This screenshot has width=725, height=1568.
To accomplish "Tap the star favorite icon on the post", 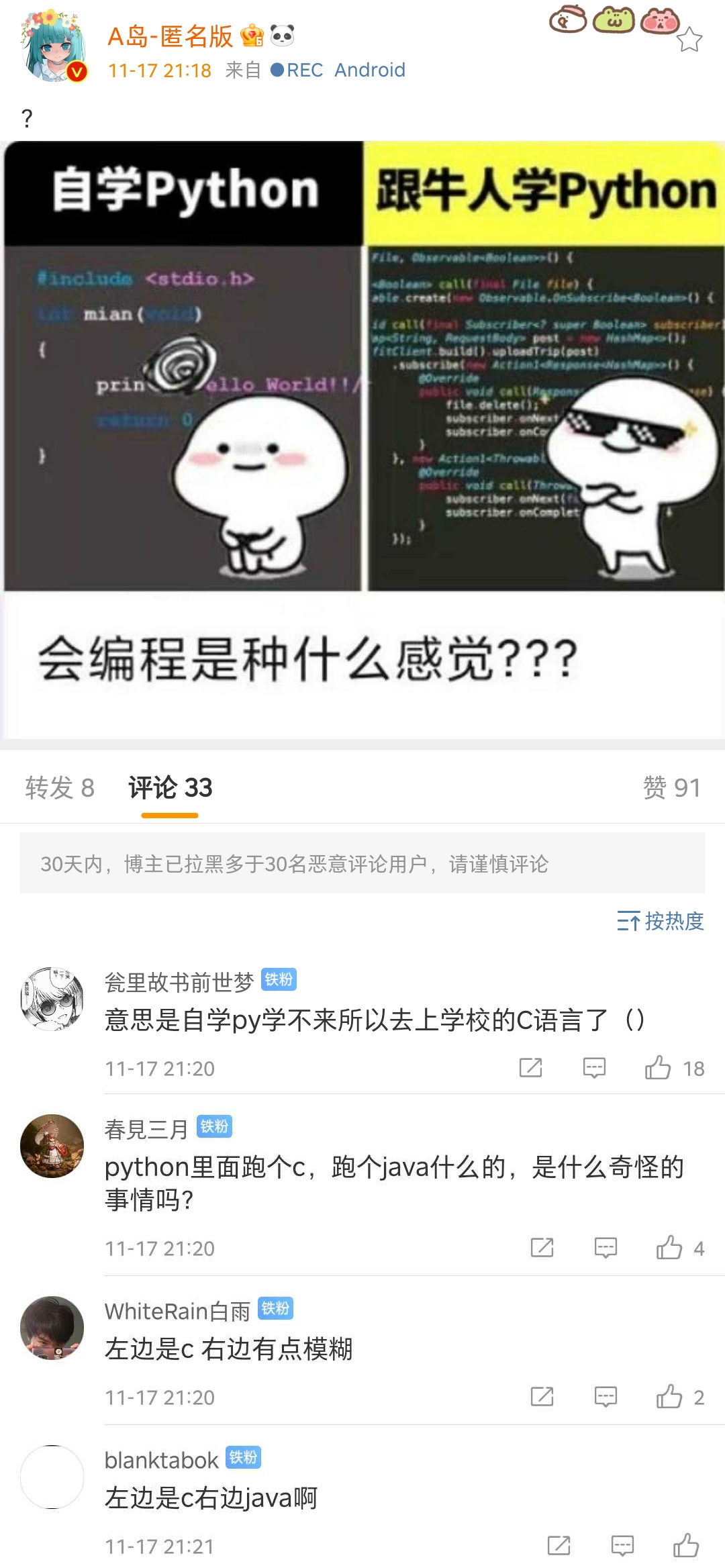I will 689,40.
